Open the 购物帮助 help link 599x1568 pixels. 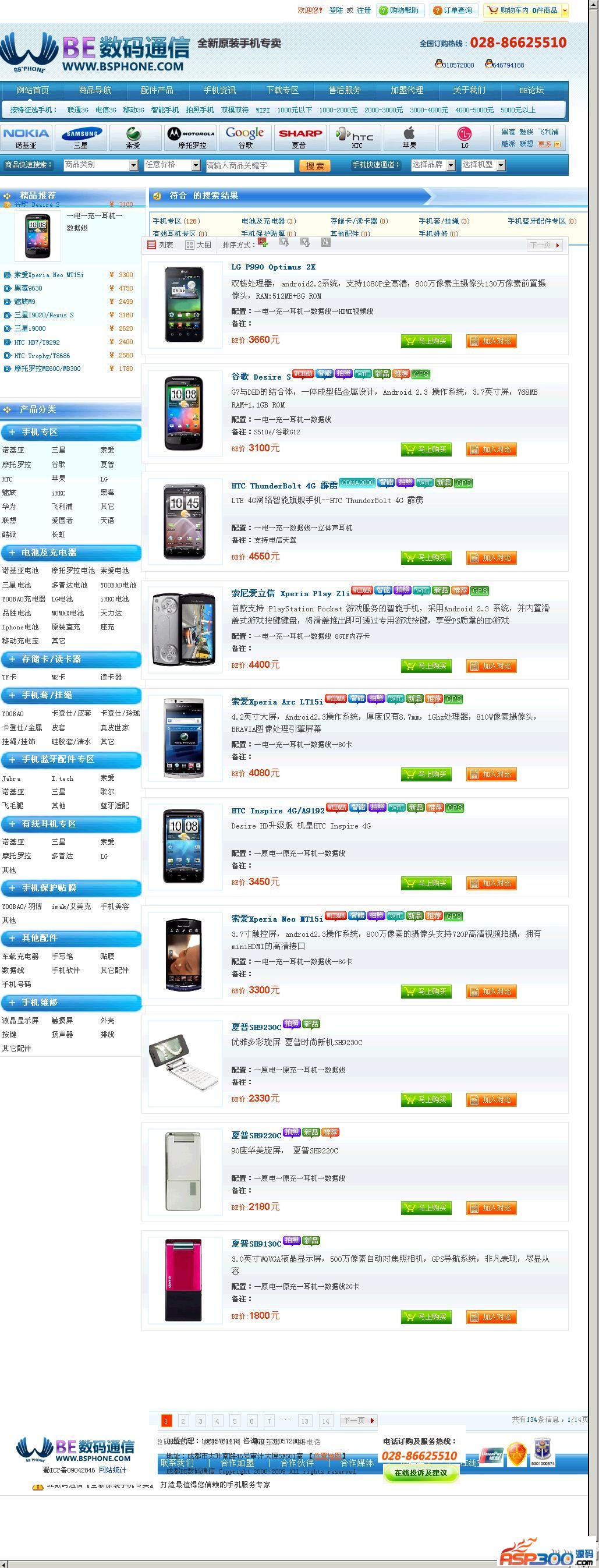coord(399,10)
